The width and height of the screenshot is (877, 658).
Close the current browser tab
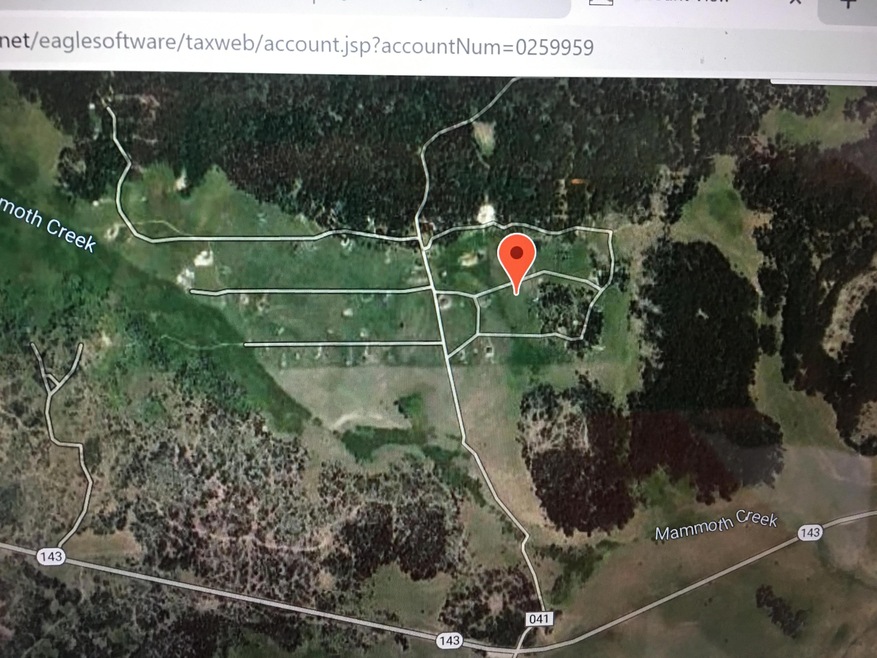click(x=796, y=3)
